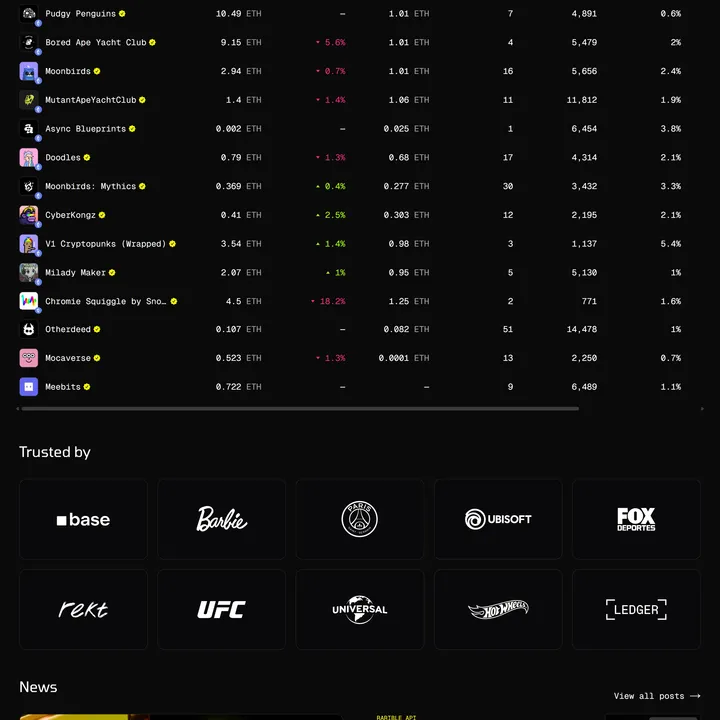Open the Pudgy Penguins collection
This screenshot has width=720, height=720.
pos(80,14)
